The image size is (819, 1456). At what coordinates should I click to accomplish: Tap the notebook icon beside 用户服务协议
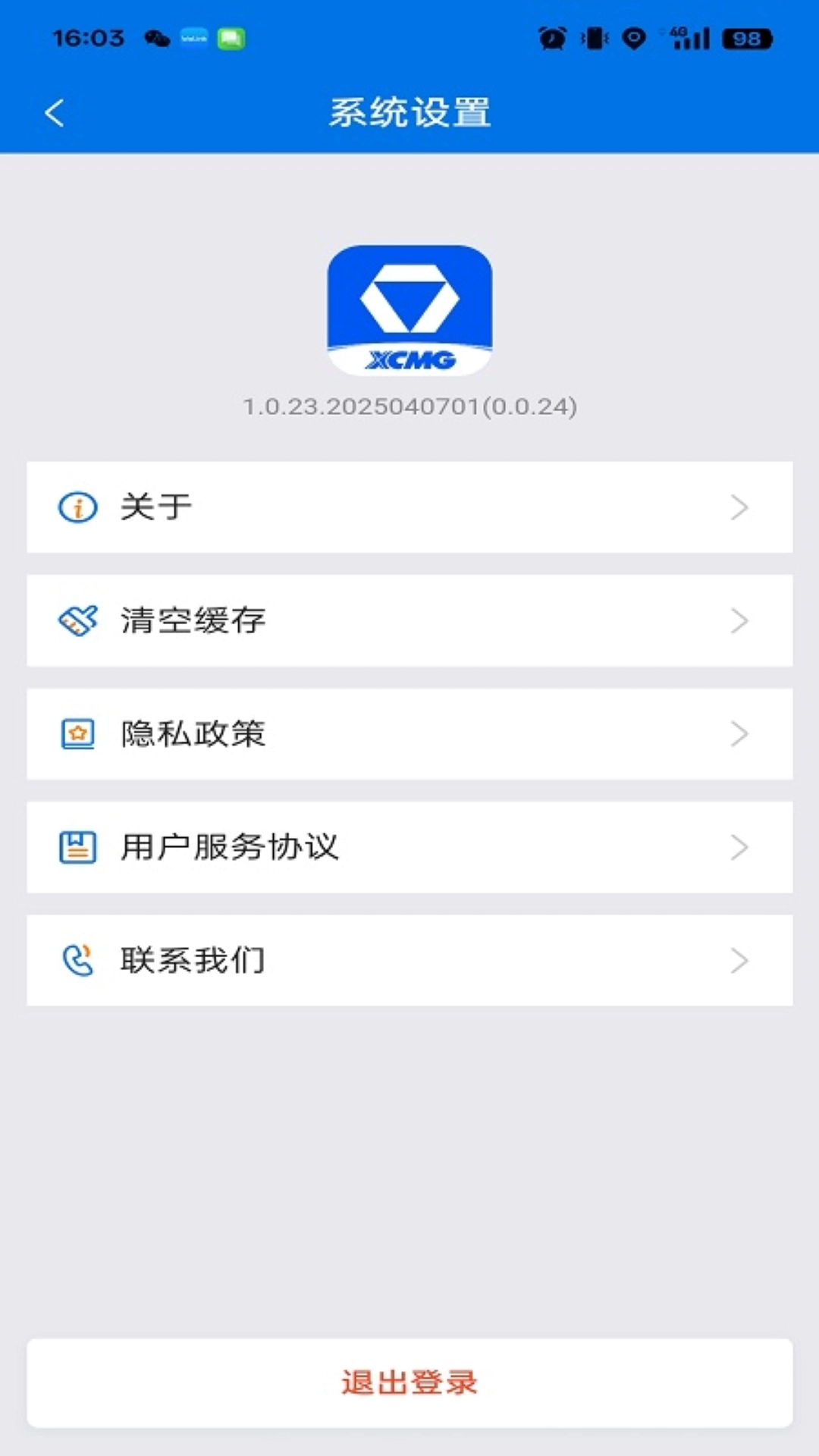(76, 846)
